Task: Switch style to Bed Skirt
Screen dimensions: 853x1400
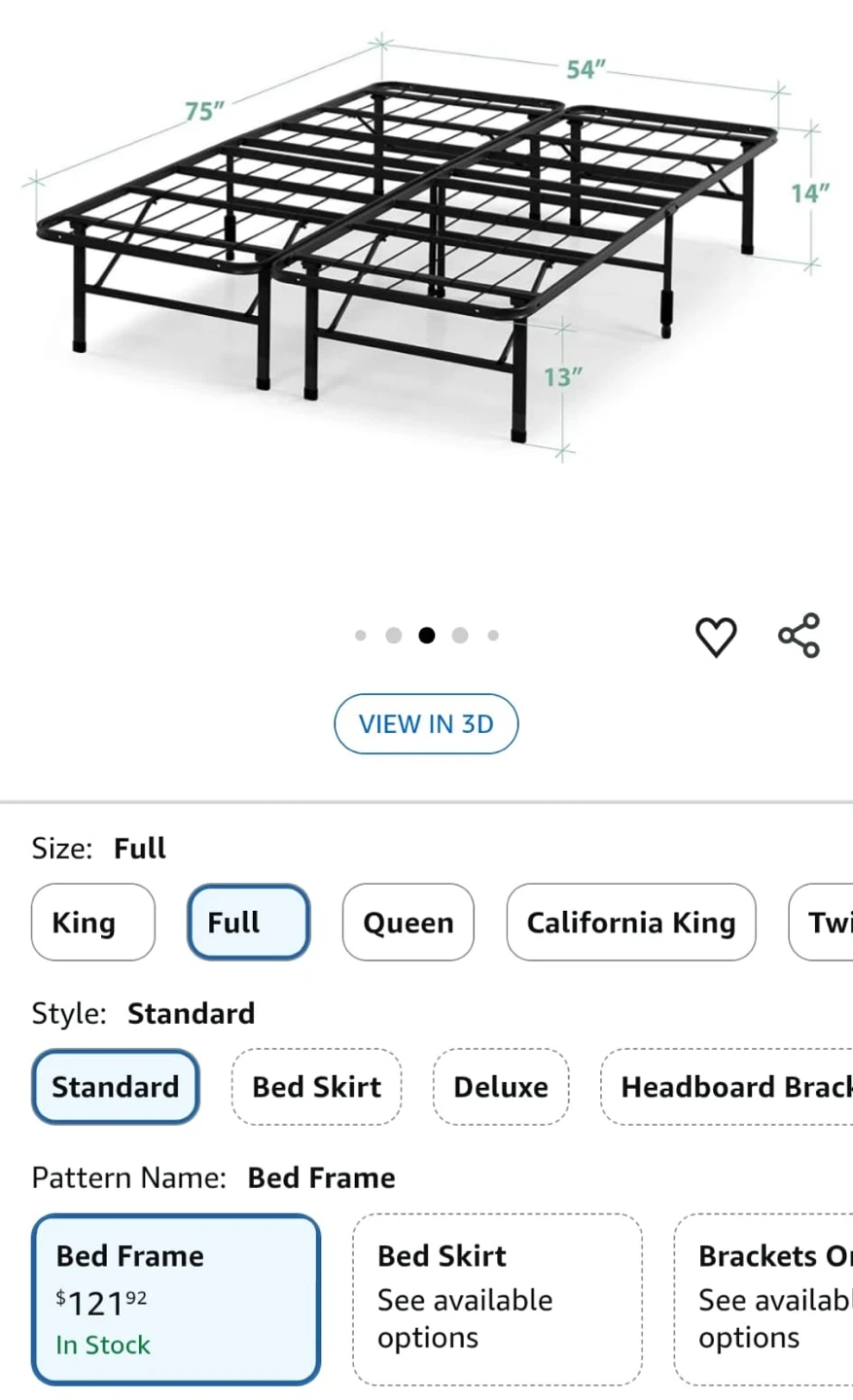Action: tap(316, 1086)
